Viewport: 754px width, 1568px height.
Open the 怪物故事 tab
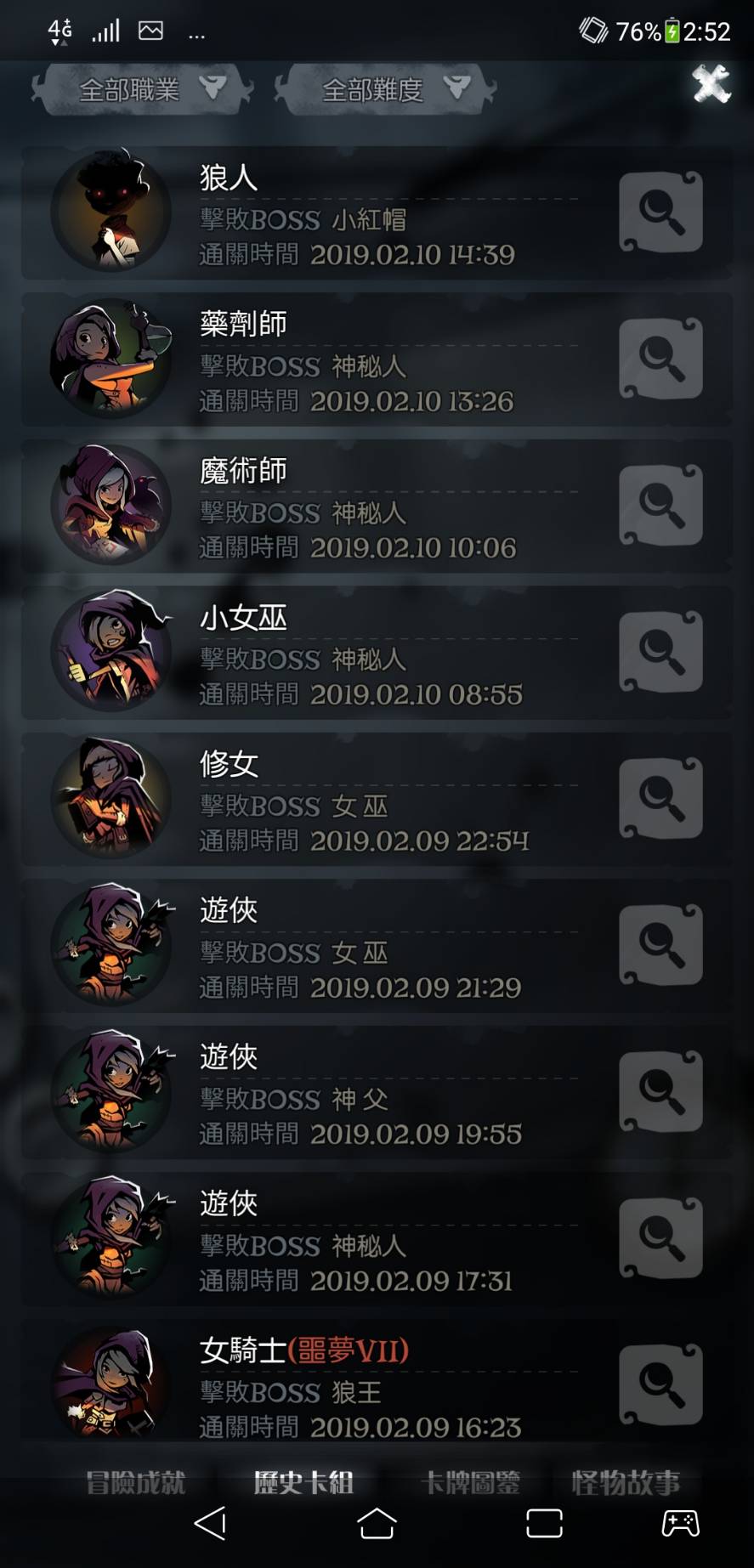(626, 1482)
